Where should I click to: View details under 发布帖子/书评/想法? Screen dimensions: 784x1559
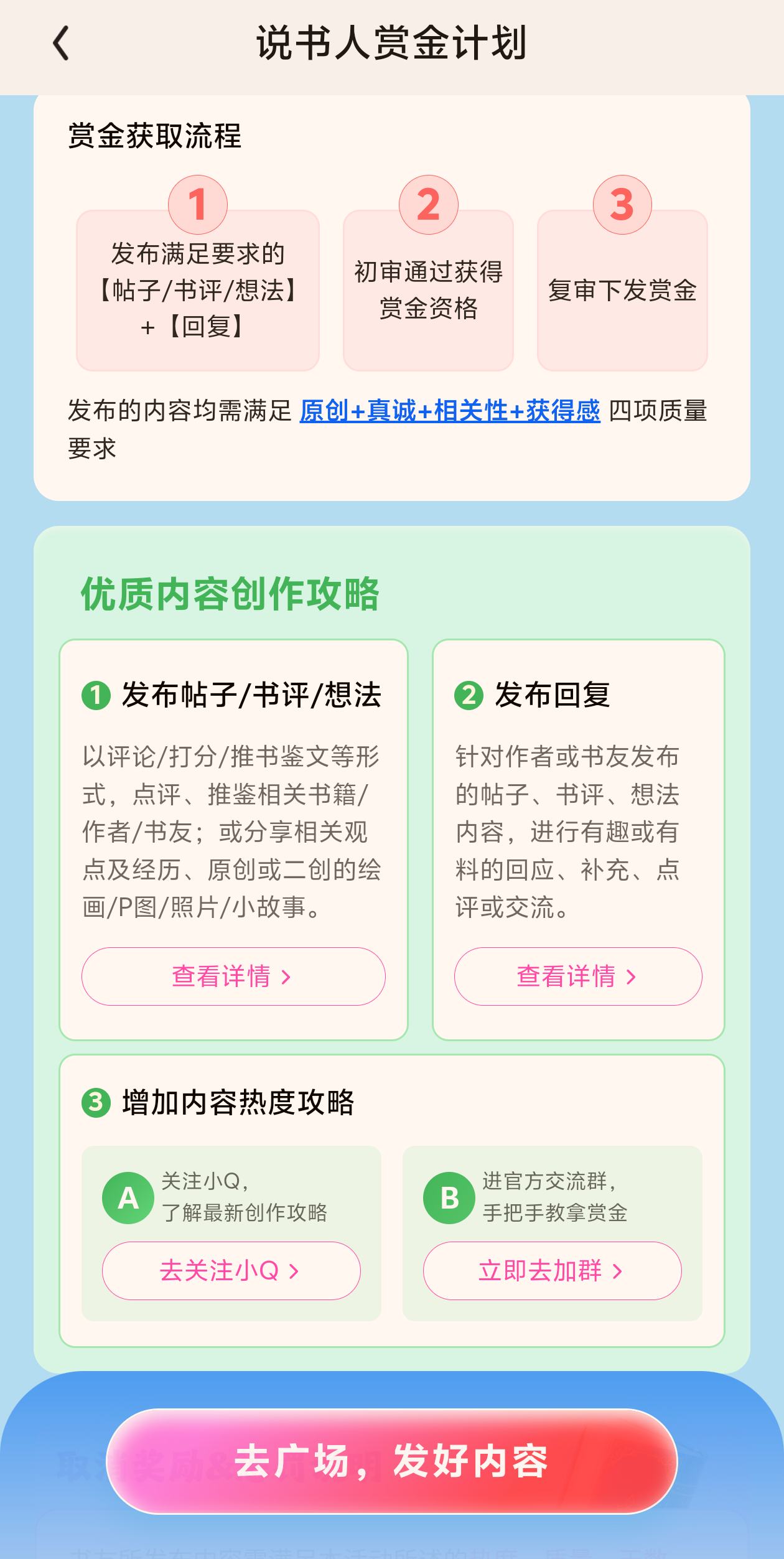point(233,976)
